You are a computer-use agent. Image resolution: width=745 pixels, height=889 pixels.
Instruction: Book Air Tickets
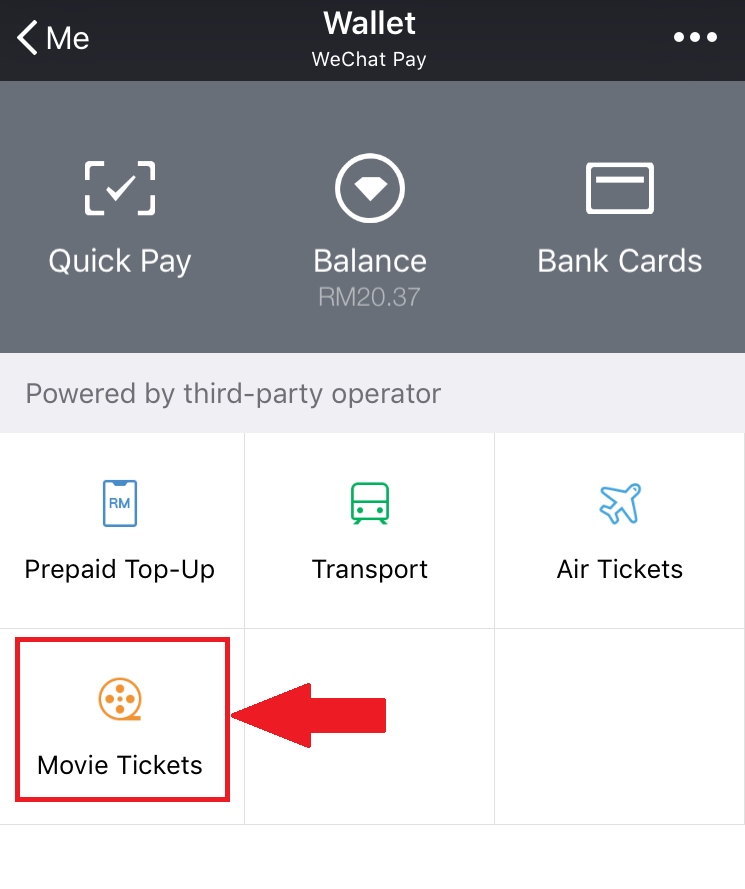(619, 530)
